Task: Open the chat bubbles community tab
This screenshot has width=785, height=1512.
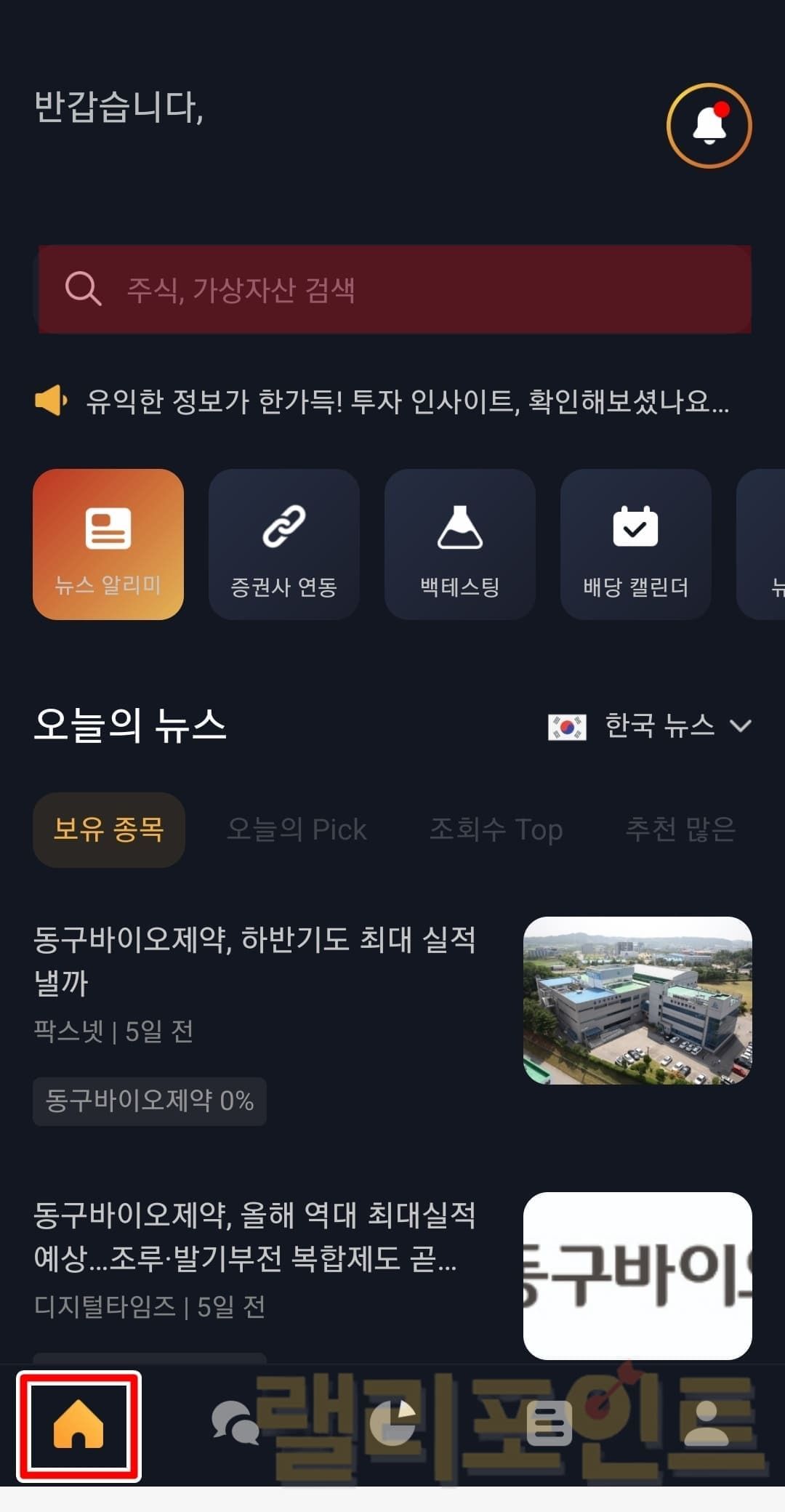Action: point(235,1423)
